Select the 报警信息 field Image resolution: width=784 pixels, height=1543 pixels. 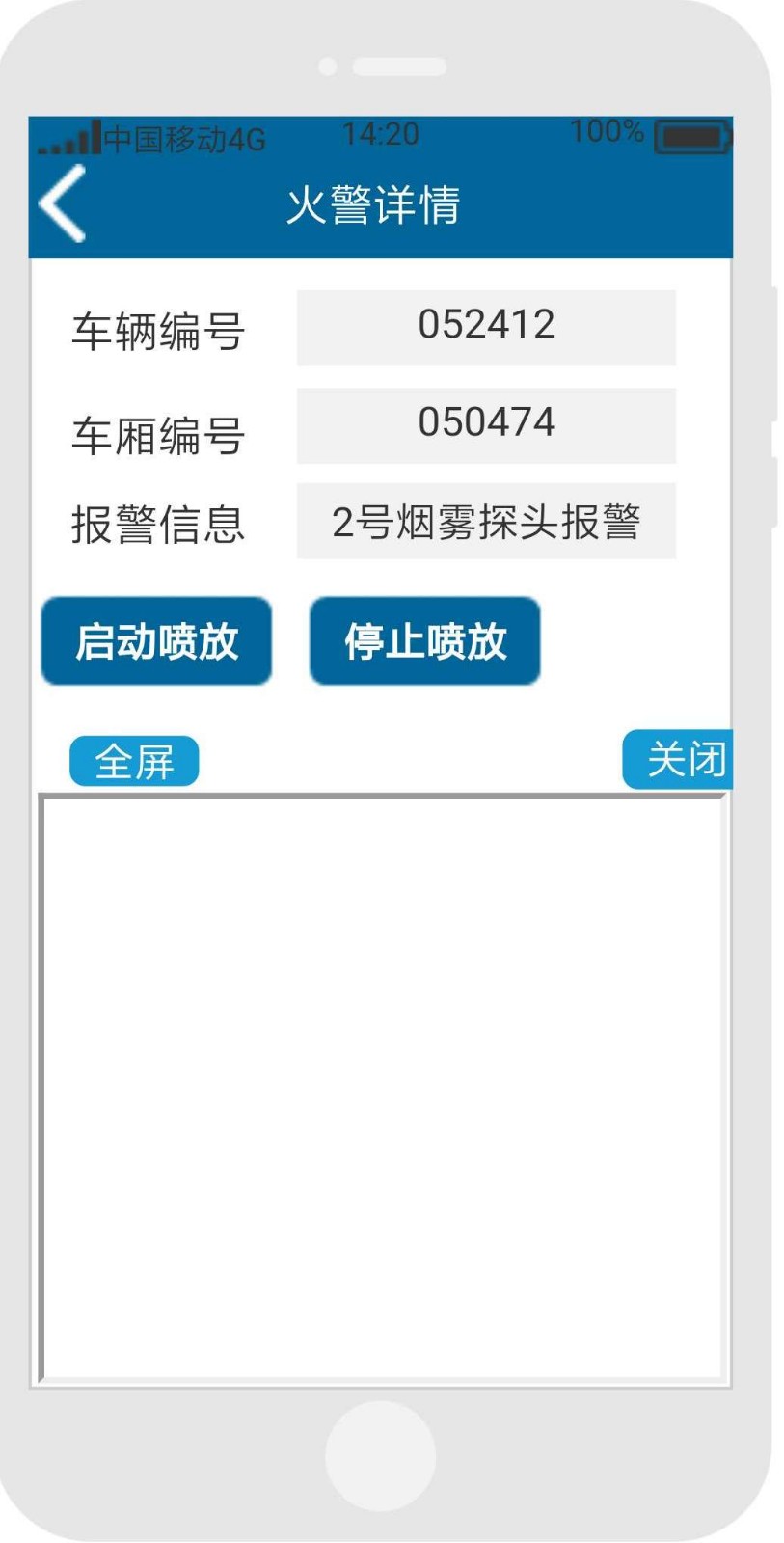(x=486, y=522)
